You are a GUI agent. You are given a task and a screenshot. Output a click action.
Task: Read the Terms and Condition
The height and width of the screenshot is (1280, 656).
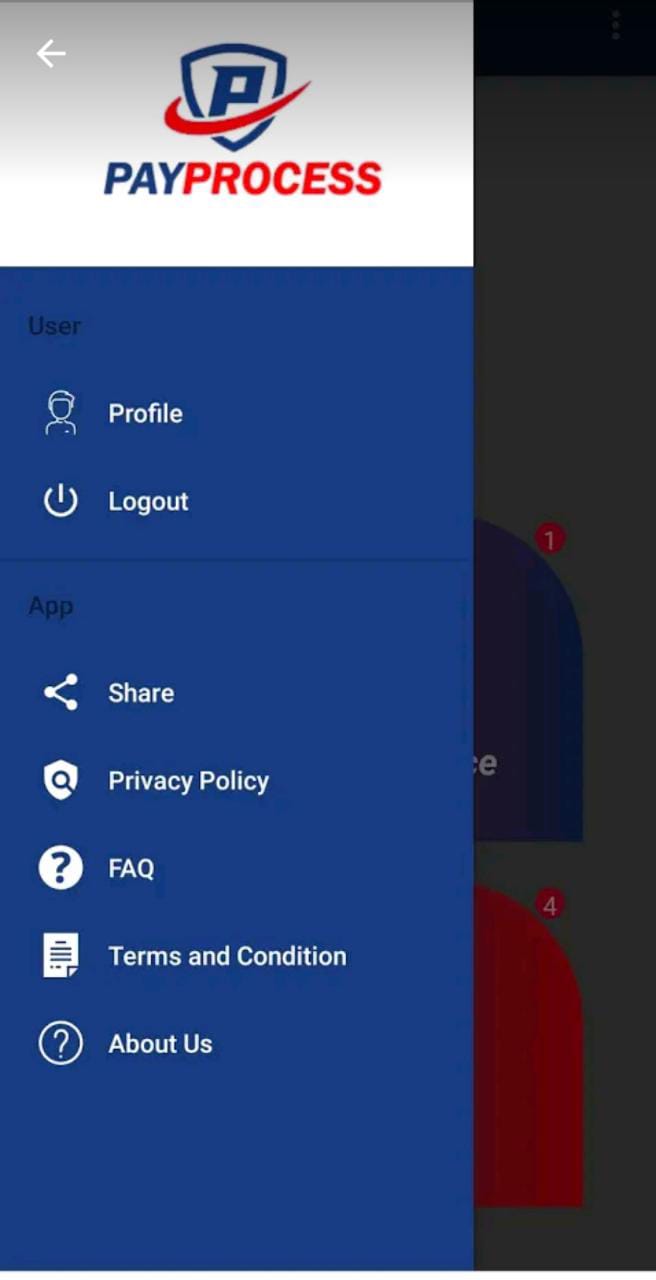(227, 956)
